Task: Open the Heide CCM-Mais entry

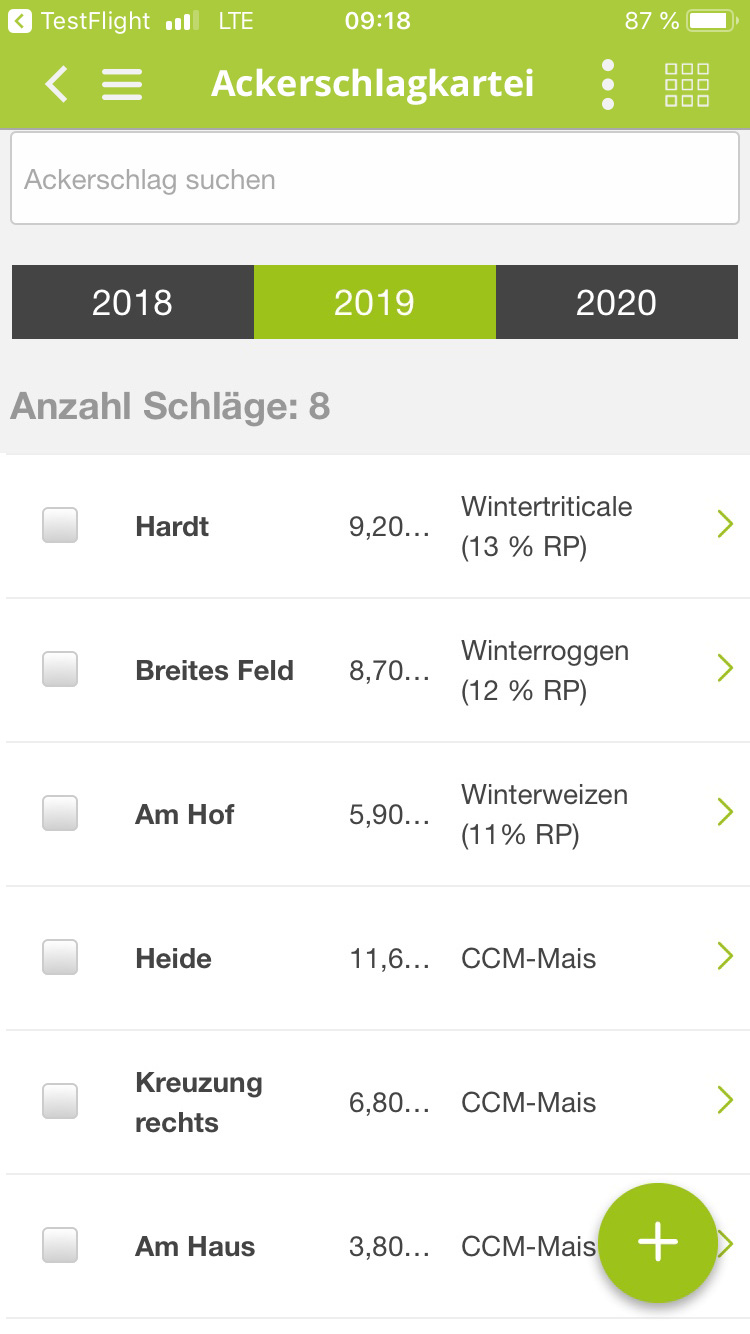Action: (378, 958)
